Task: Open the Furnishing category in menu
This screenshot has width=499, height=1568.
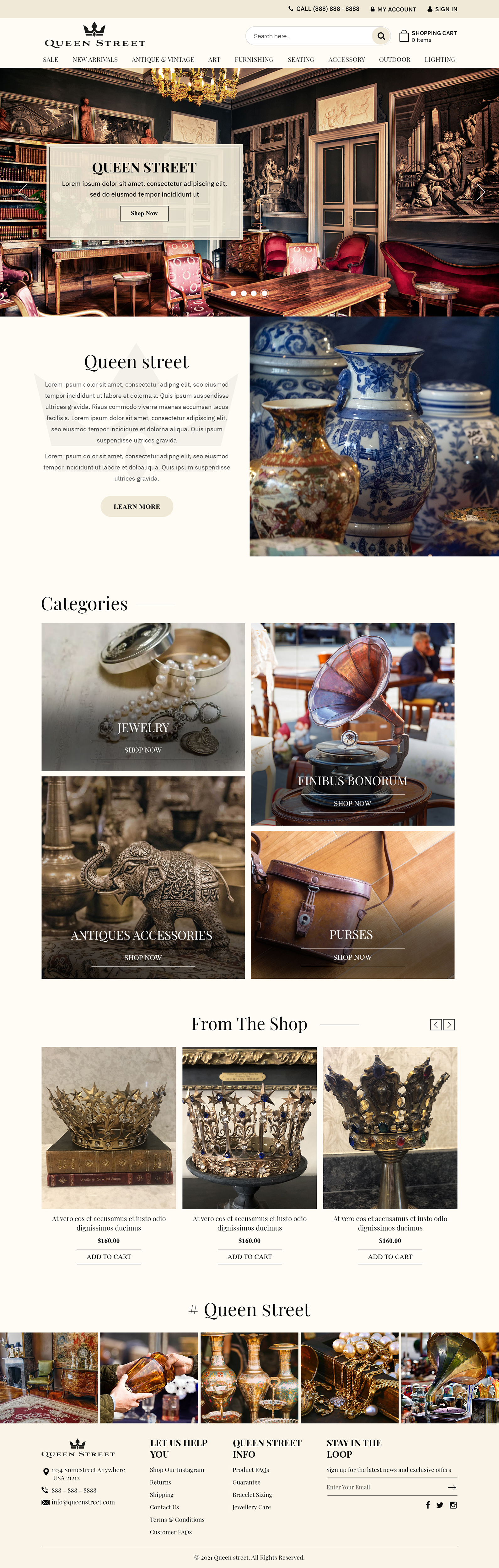Action: tap(254, 60)
